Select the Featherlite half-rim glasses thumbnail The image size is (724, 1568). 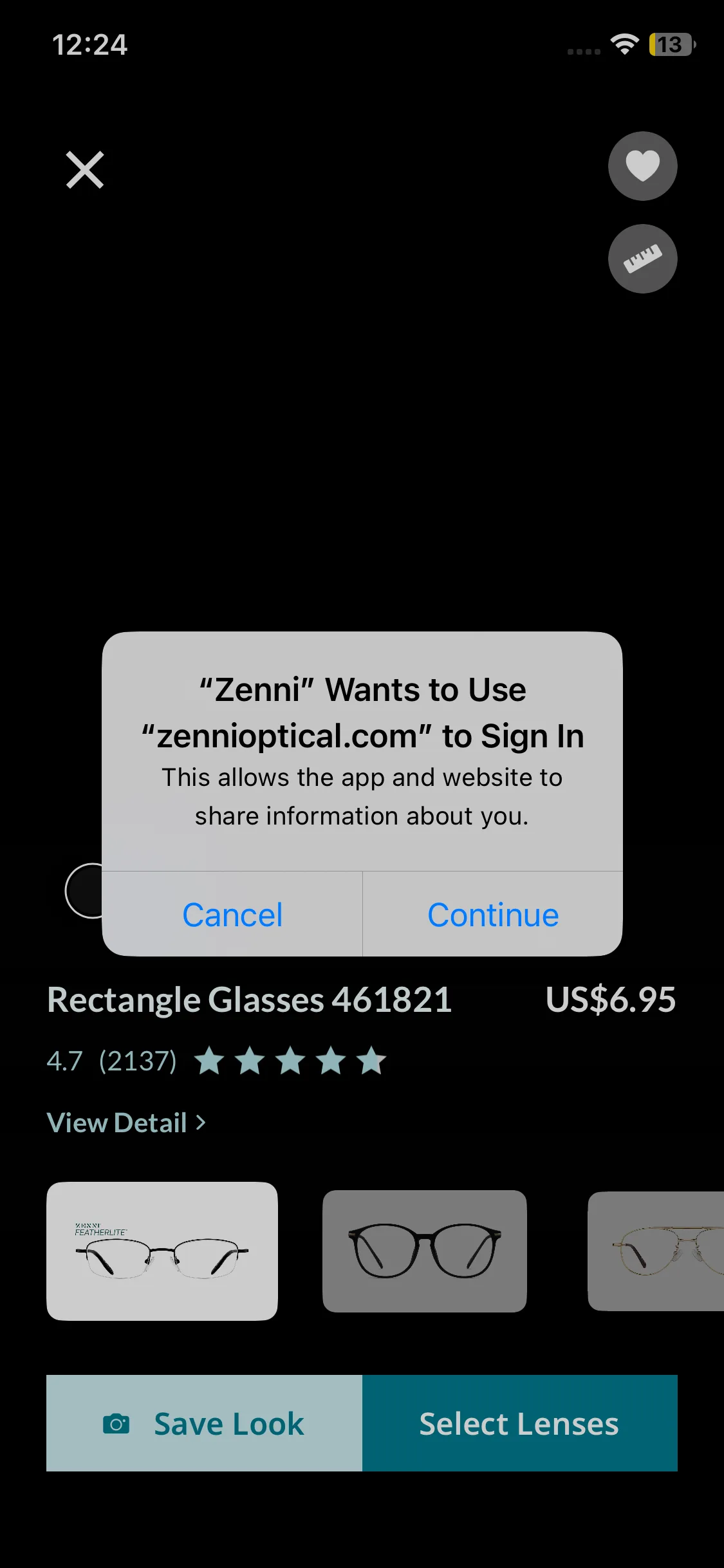(x=162, y=1251)
